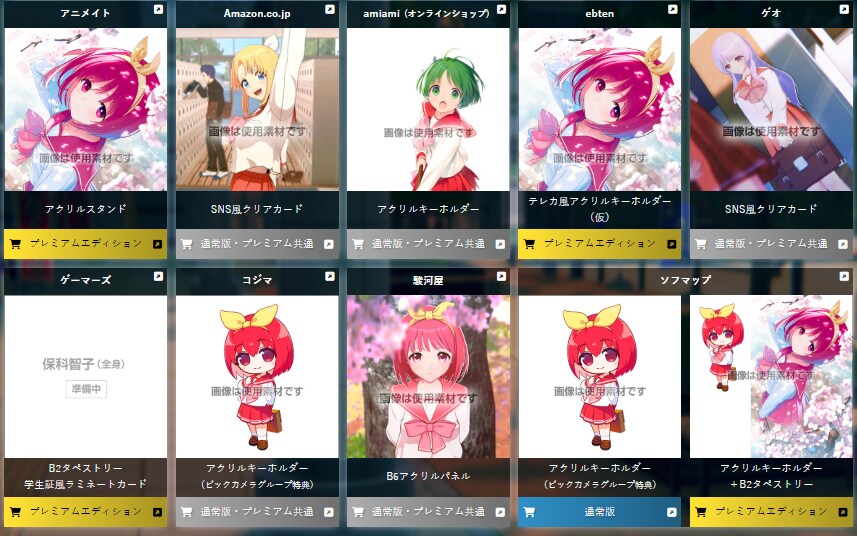
Task: Open the アニメイト store link
Action: (85, 13)
